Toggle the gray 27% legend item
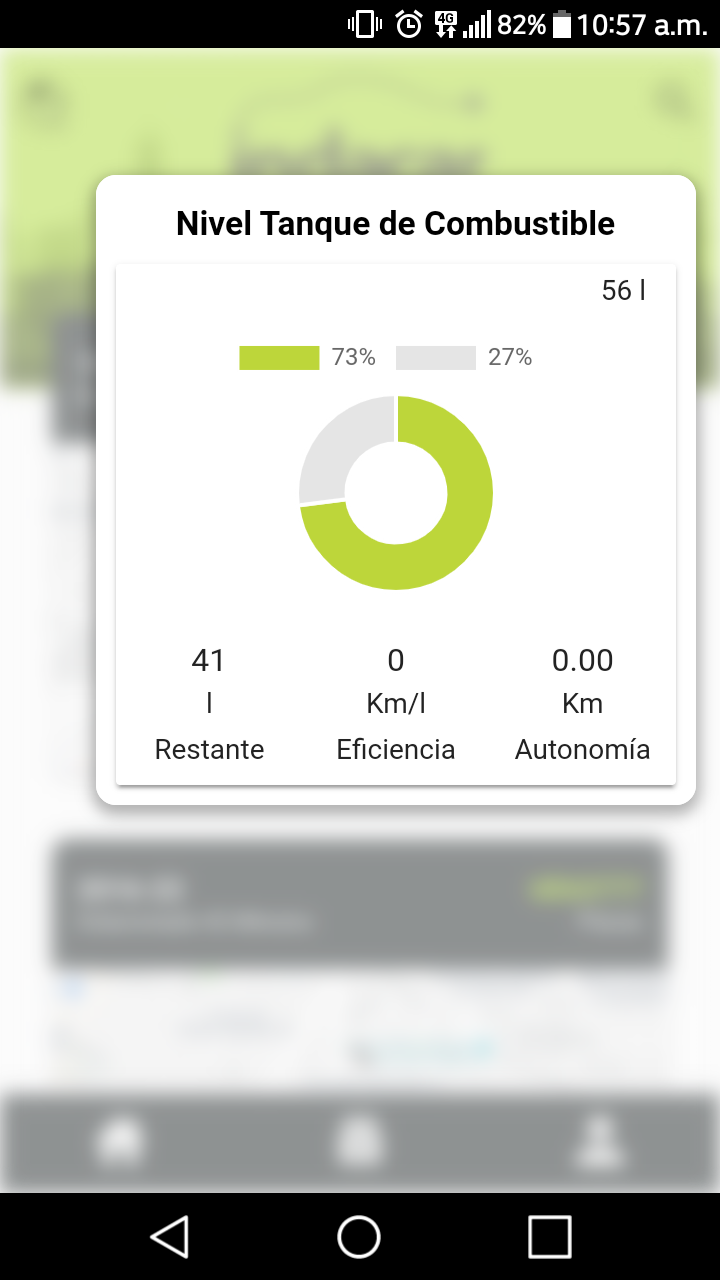Viewport: 720px width, 1280px height. pyautogui.click(x=463, y=357)
